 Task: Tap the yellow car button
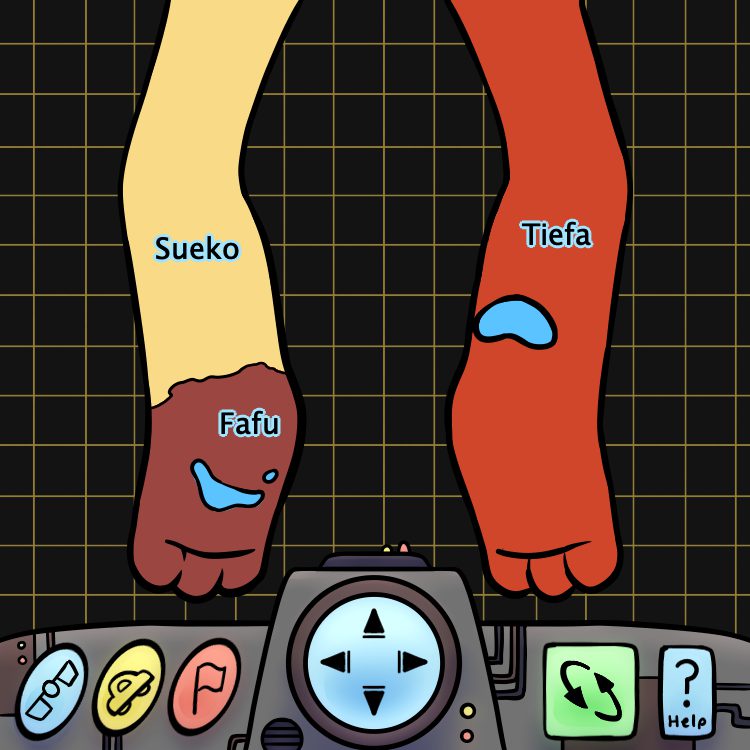pyautogui.click(x=129, y=686)
